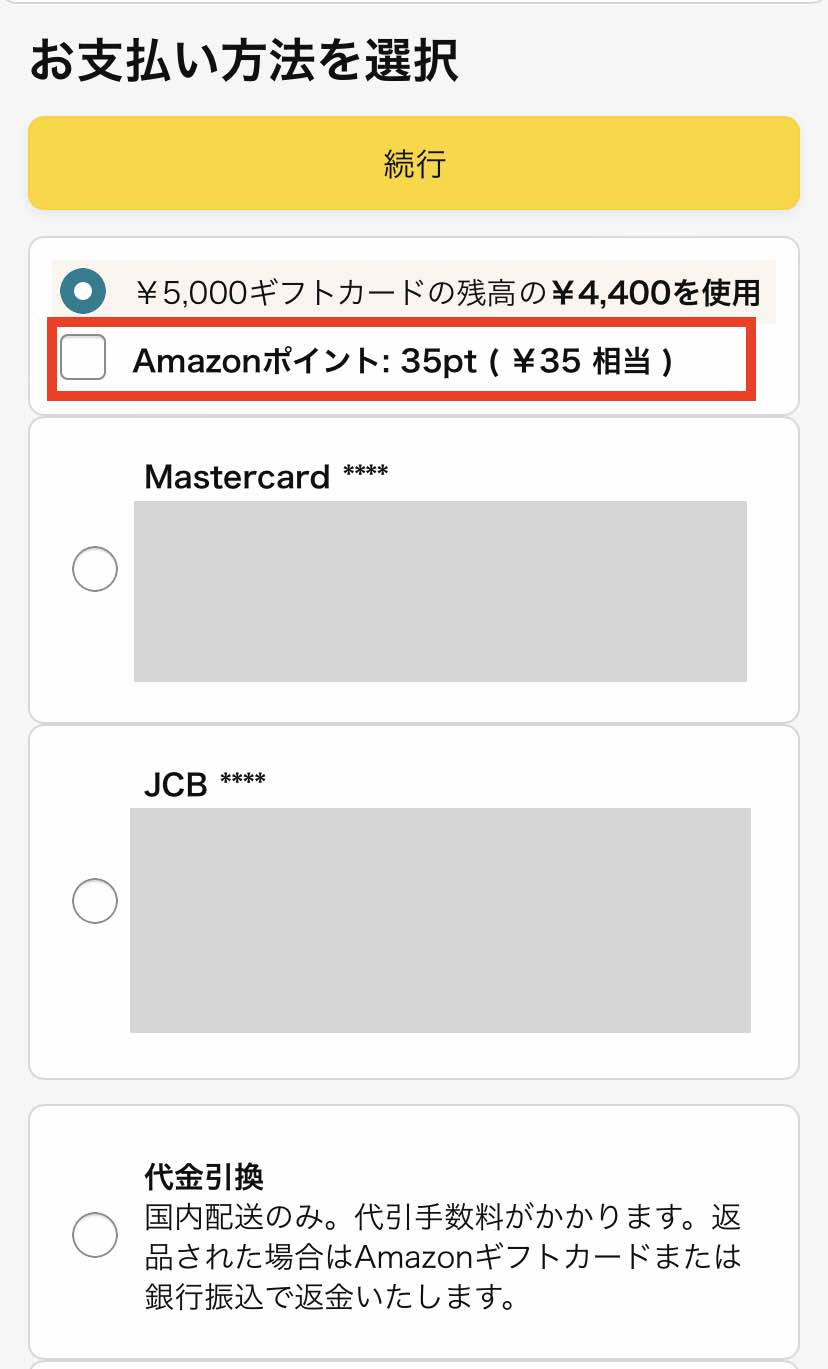Check the Amazonポイント 35pt checkbox
Viewport: 828px width, 1369px height.
pos(83,357)
